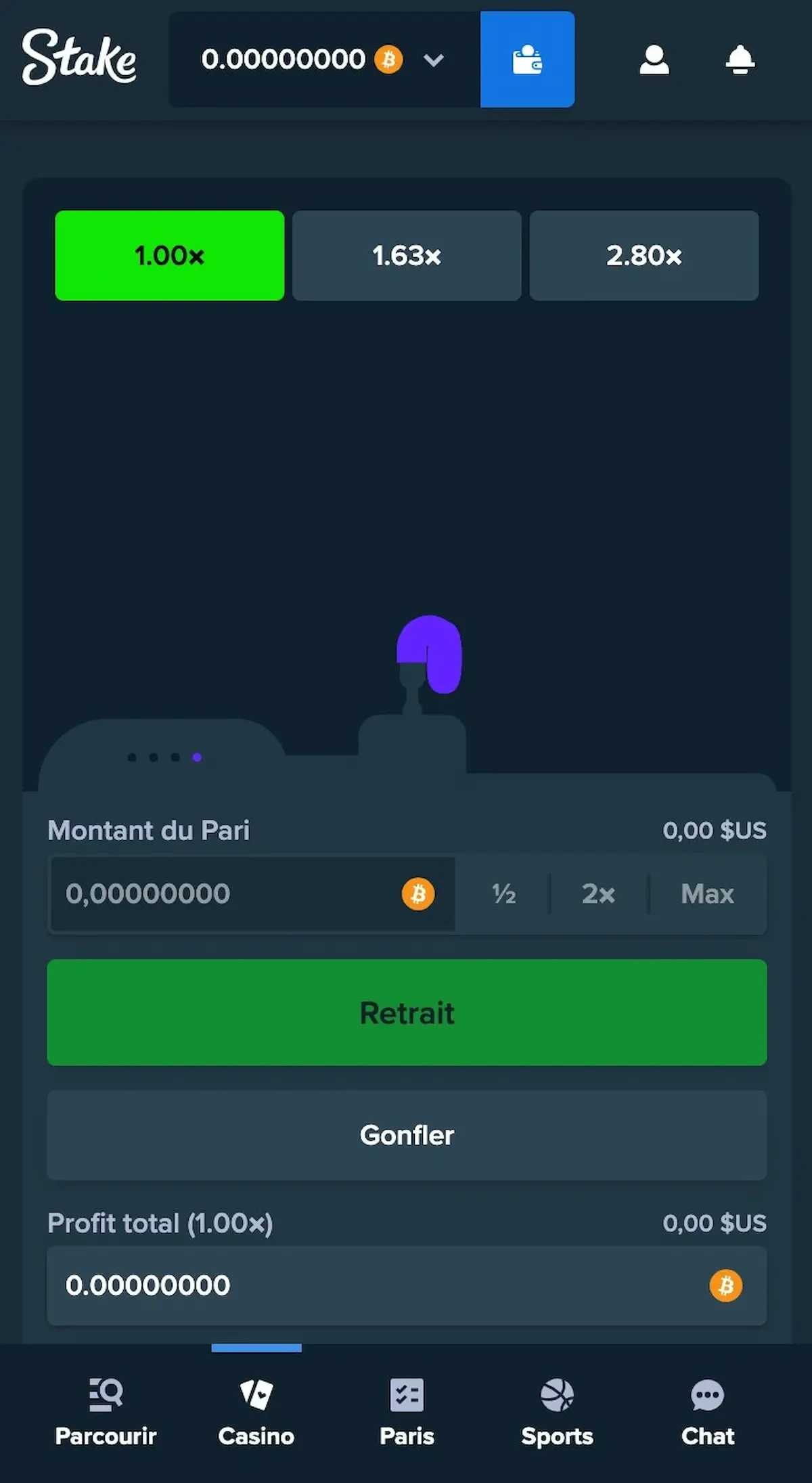Halve the bet with ½
The image size is (812, 1483).
(503, 894)
